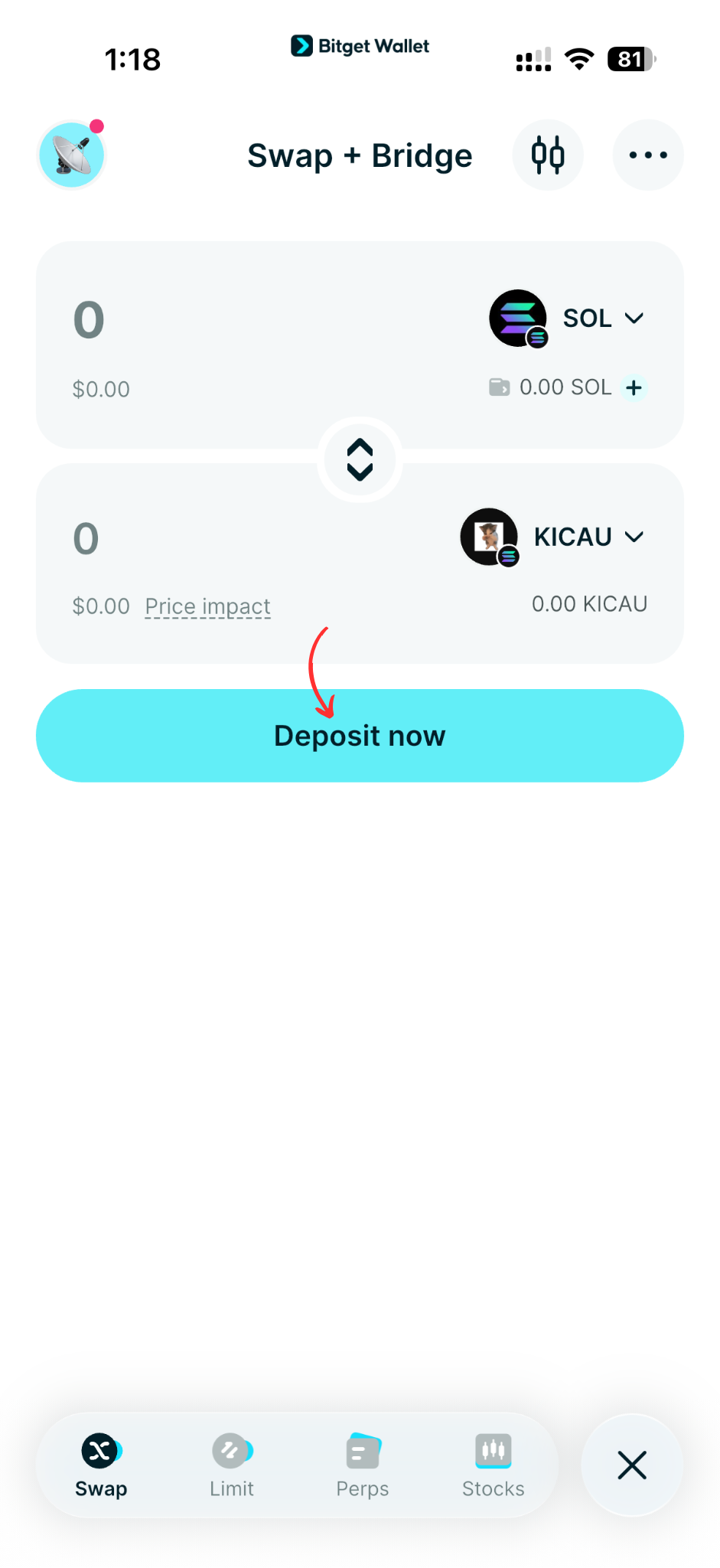
Task: Open the more options ellipsis menu
Action: tap(647, 155)
